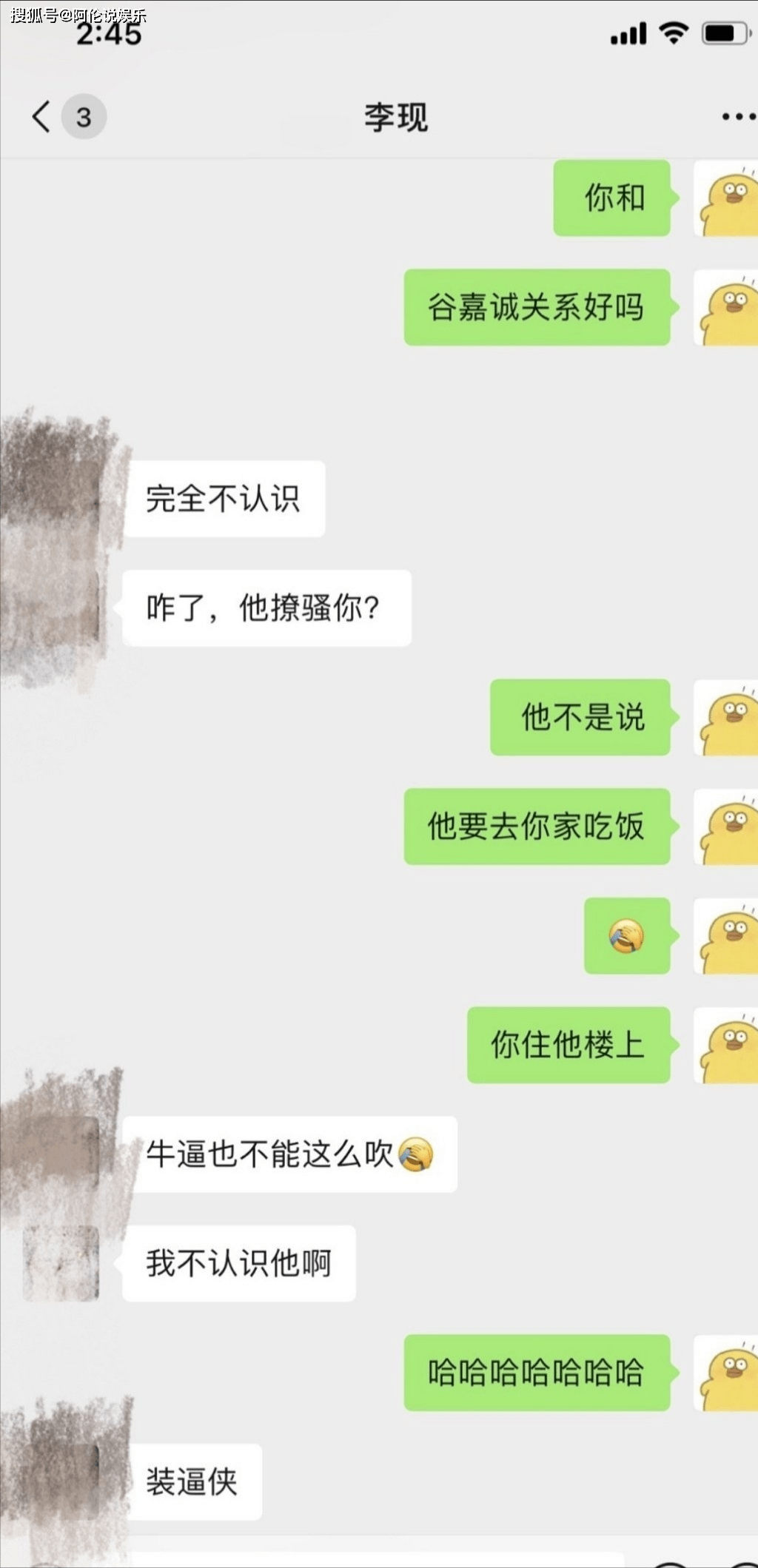758x1568 pixels.
Task: Open duck avatar beside '你和' message
Action: 727,199
